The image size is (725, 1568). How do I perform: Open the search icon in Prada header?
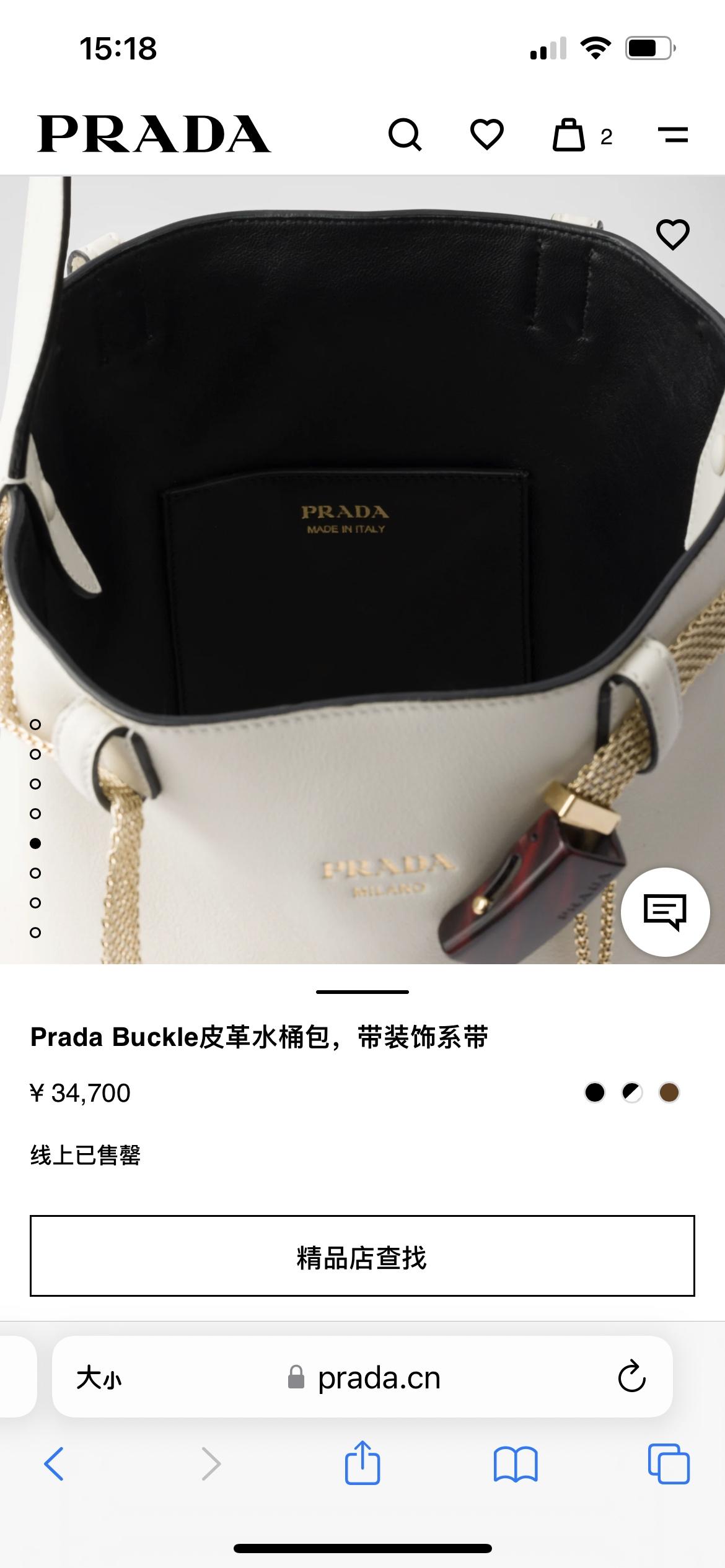405,134
